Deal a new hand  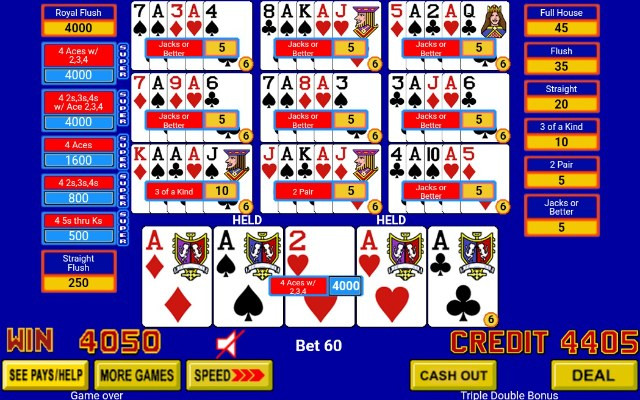point(593,376)
